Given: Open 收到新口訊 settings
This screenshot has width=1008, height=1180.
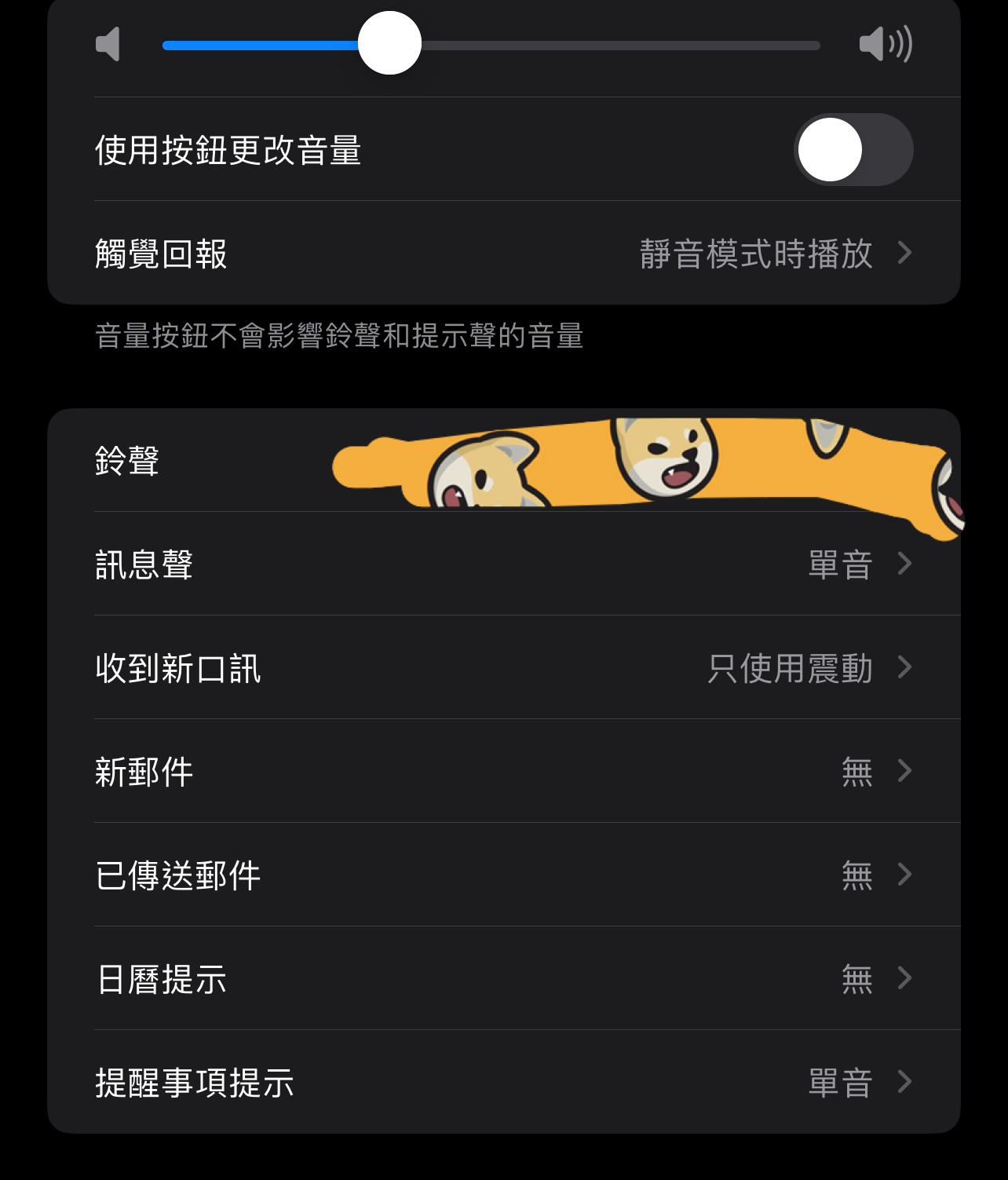Looking at the screenshot, I should [x=502, y=668].
